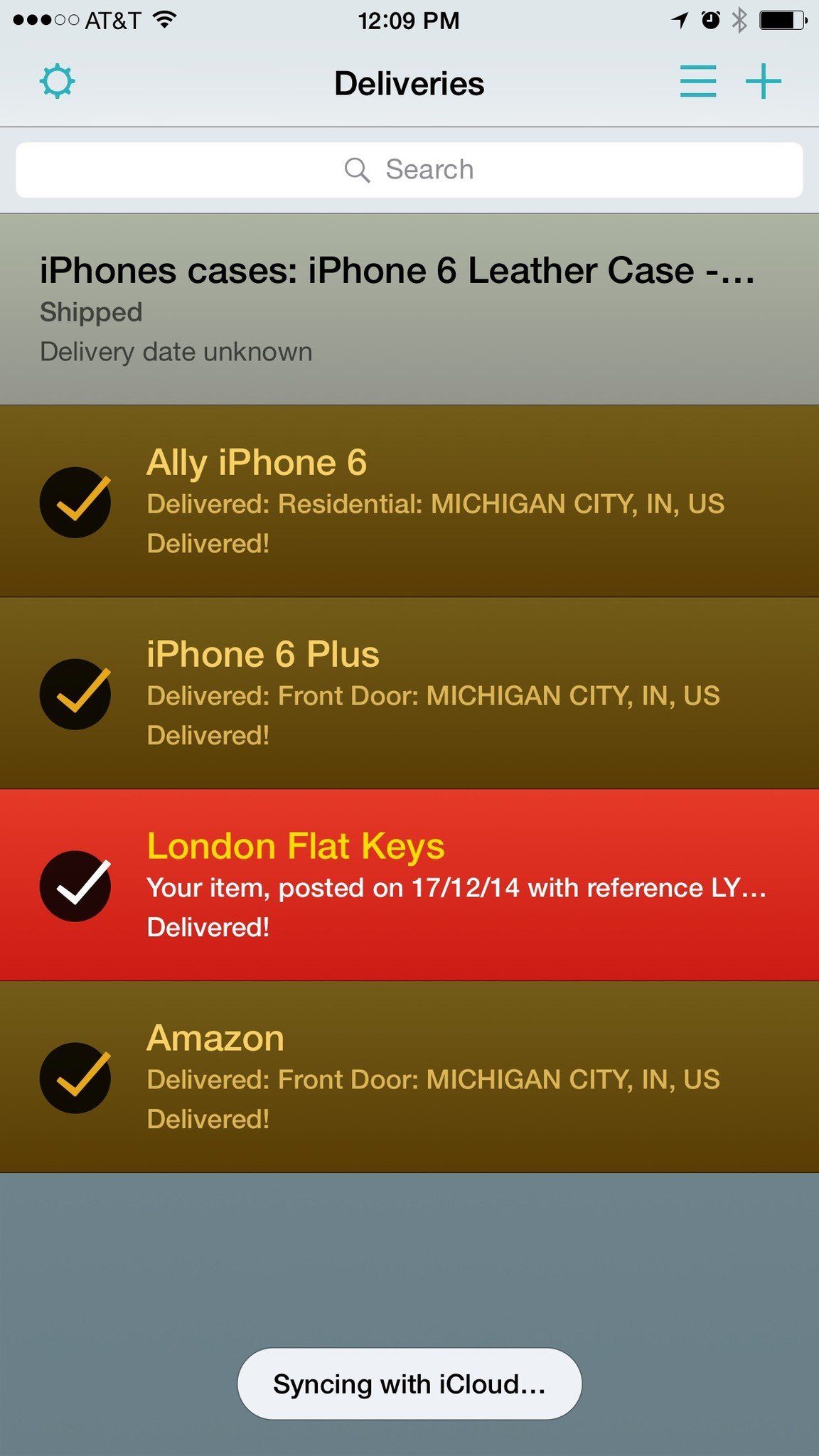Tap the search magnifier in the search bar
Viewport: 819px width, 1456px height.
tap(357, 169)
